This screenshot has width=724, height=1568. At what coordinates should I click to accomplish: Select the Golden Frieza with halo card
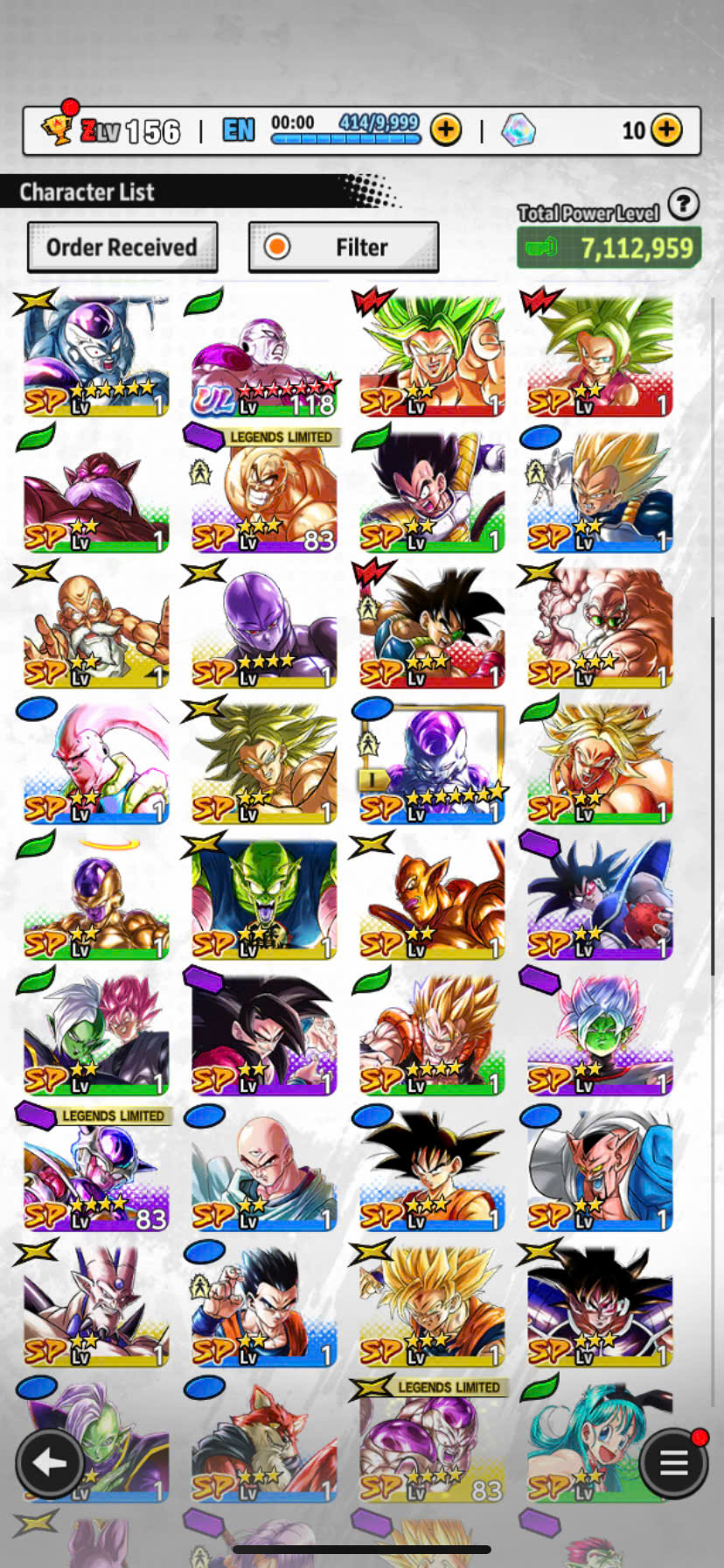pyautogui.click(x=95, y=899)
